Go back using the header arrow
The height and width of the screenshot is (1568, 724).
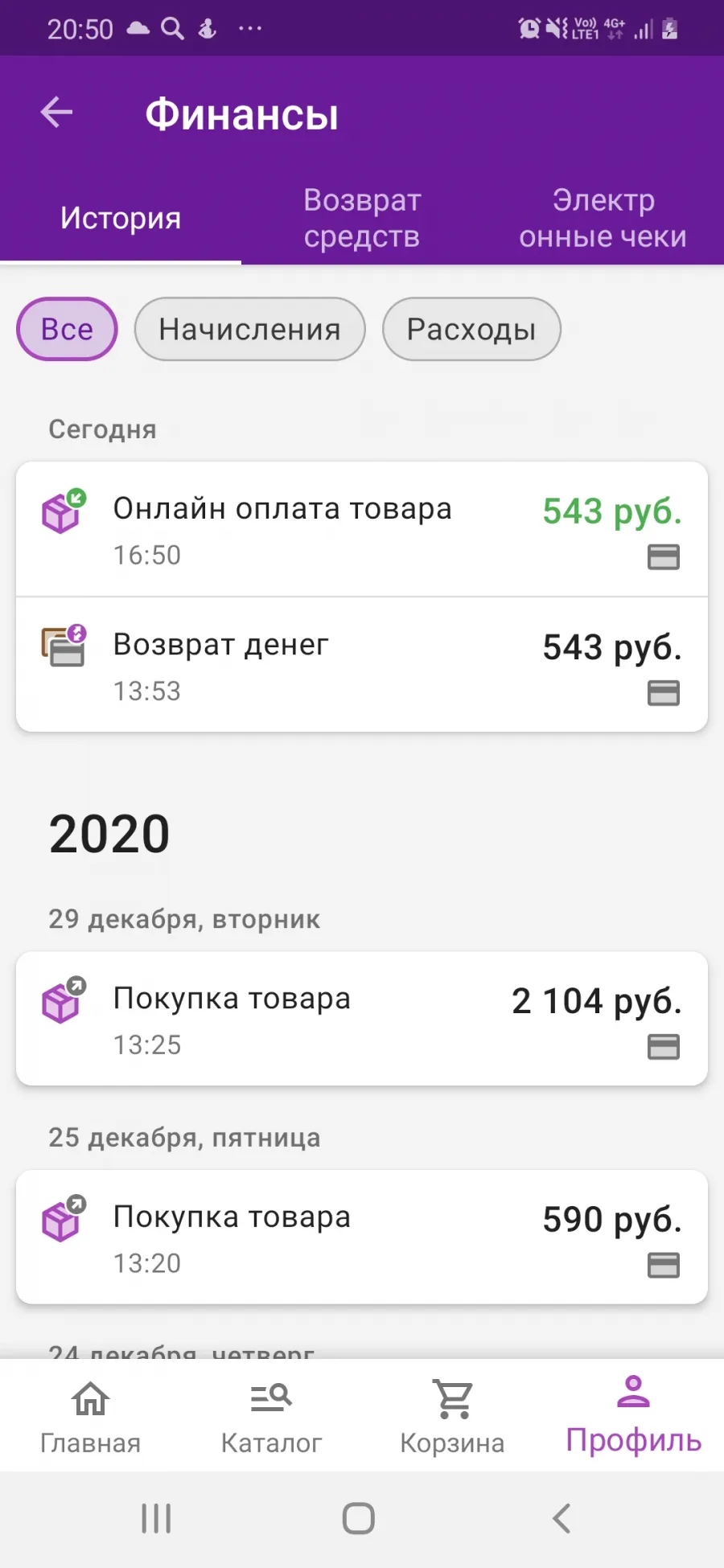(x=56, y=112)
